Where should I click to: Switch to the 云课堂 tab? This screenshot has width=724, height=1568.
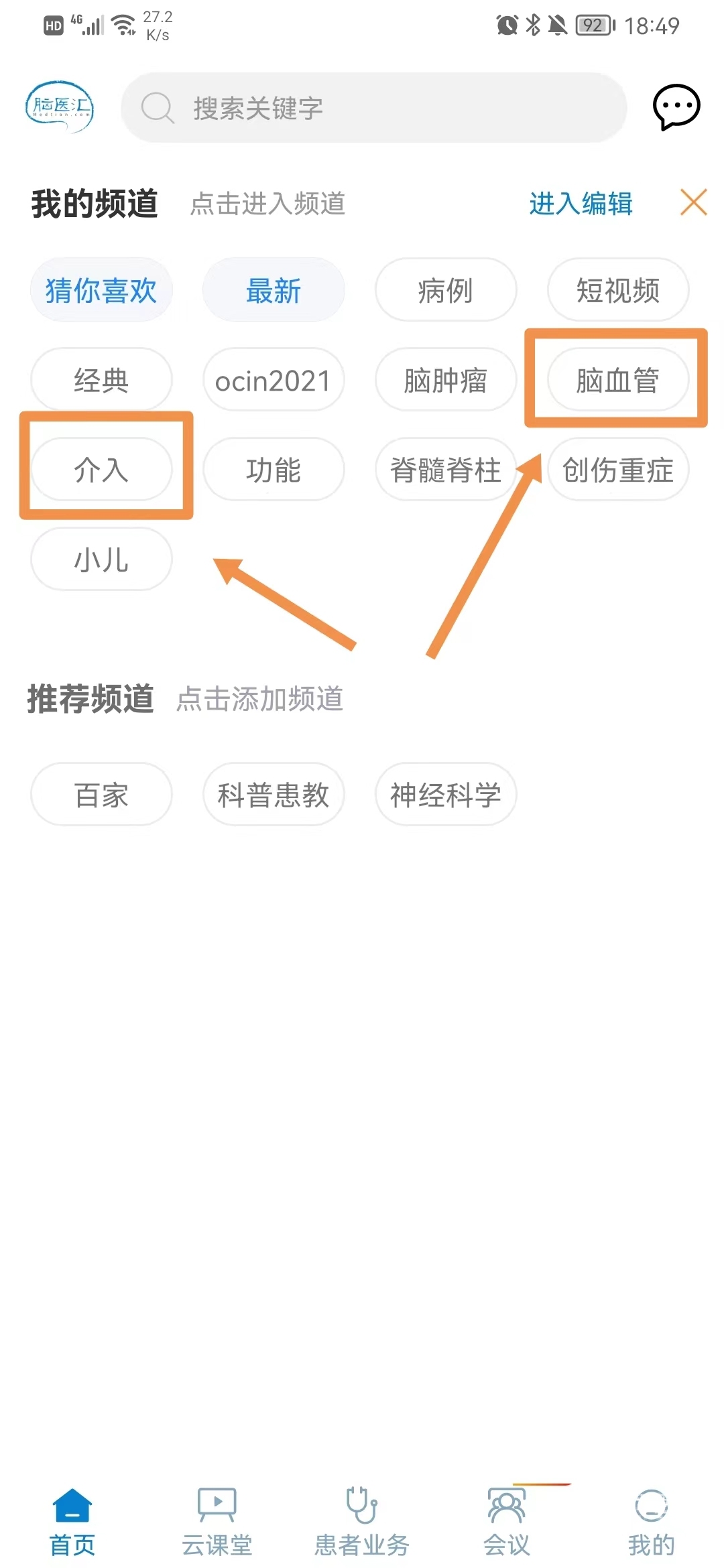(217, 1522)
